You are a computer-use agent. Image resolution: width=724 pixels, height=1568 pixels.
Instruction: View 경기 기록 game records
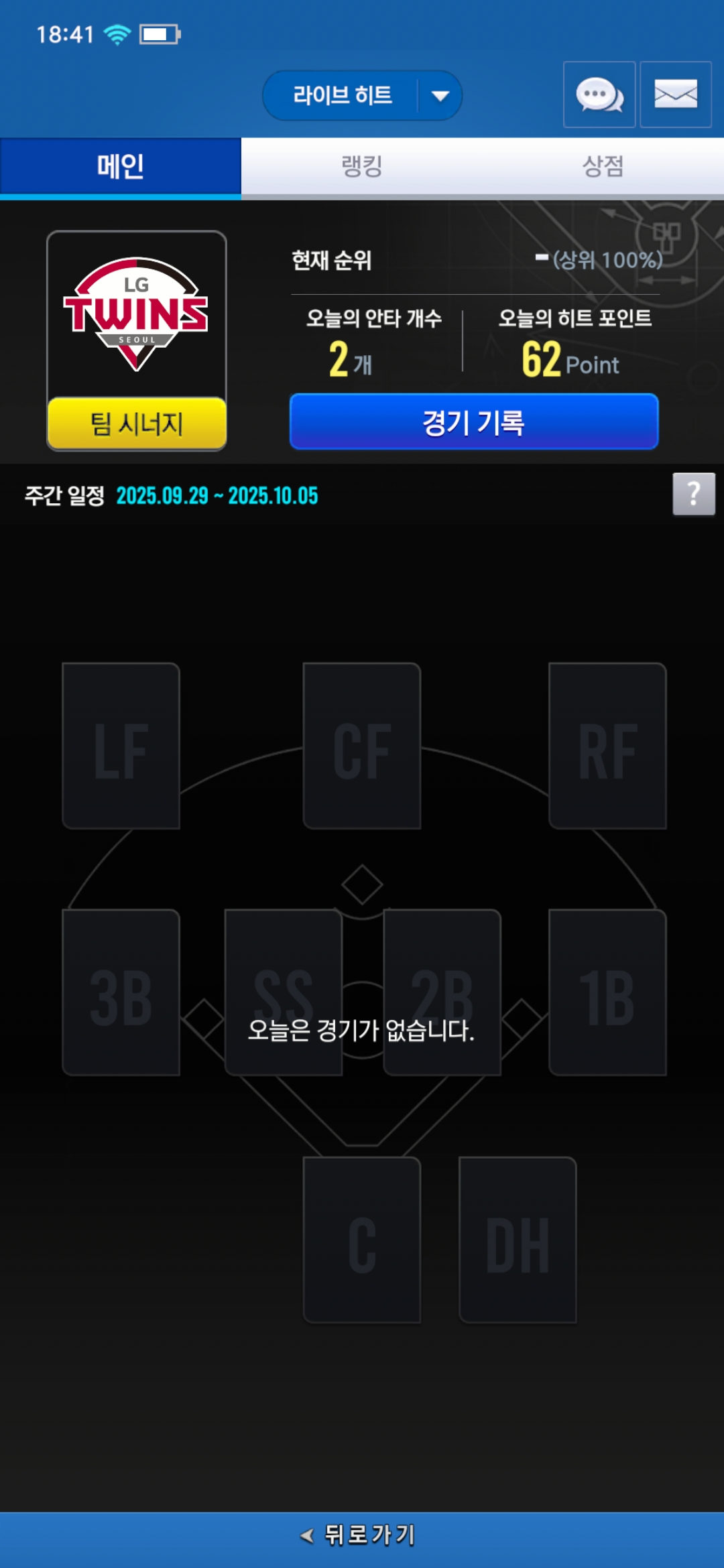[x=474, y=422]
